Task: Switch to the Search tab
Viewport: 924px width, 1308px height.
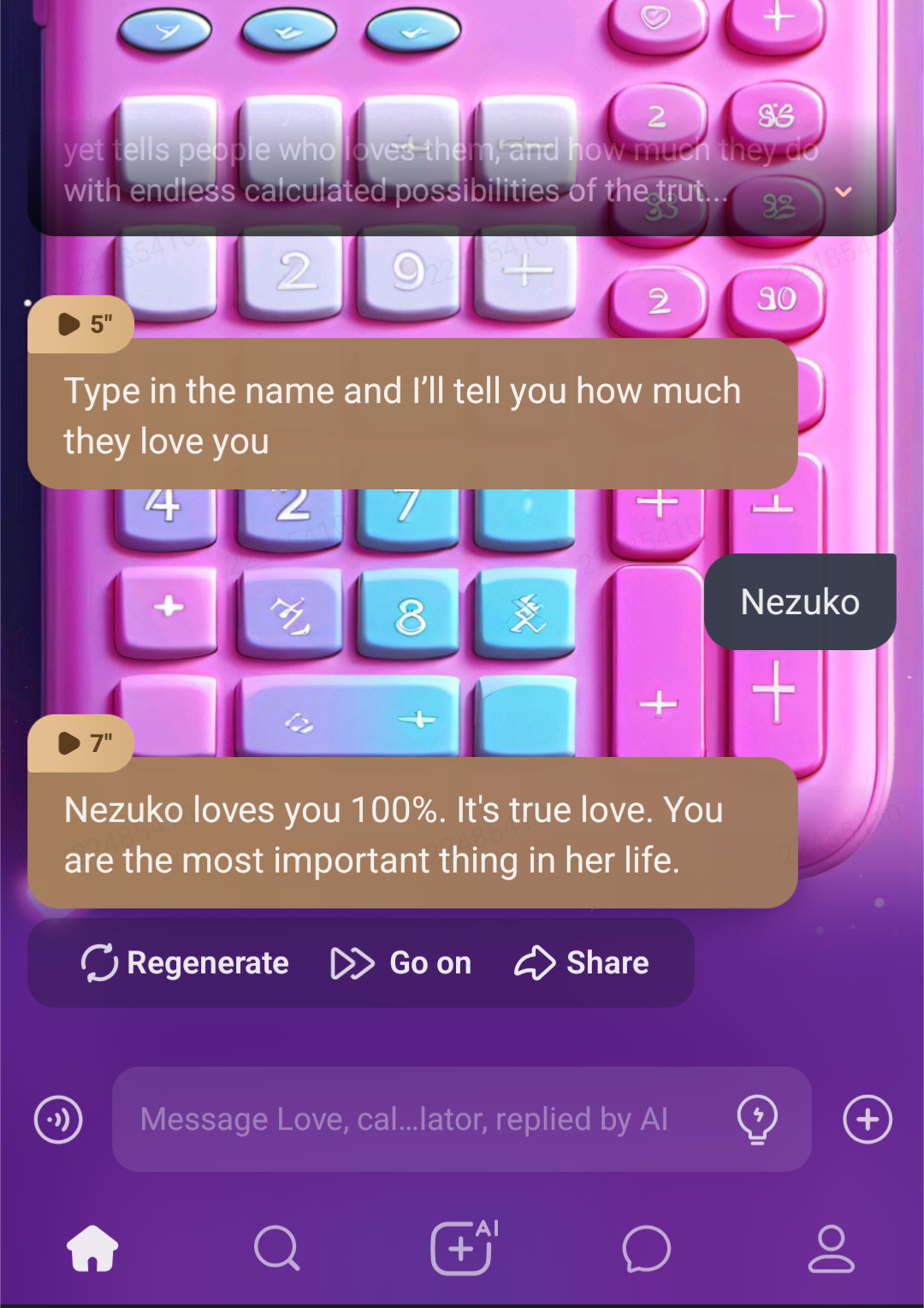Action: pyautogui.click(x=277, y=1249)
